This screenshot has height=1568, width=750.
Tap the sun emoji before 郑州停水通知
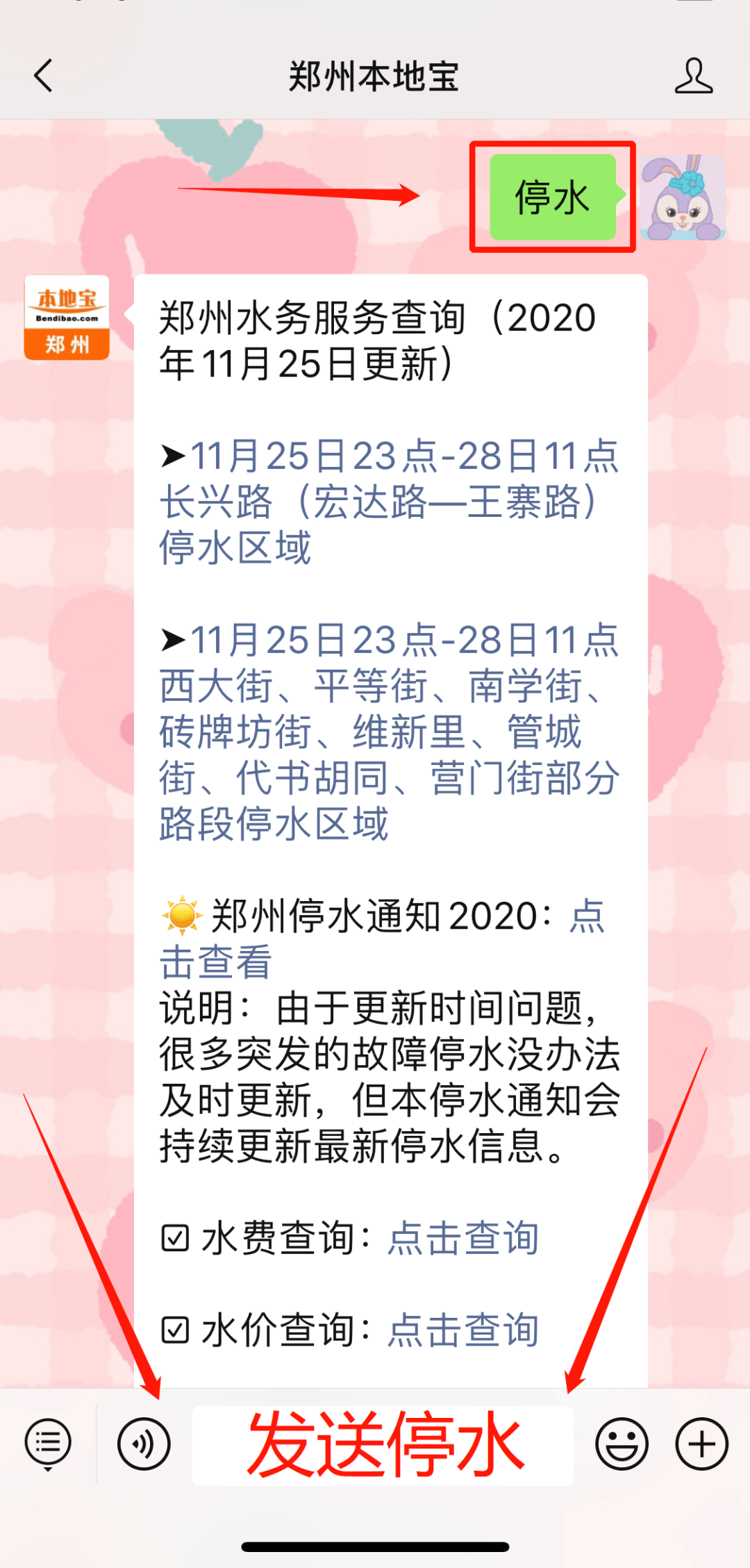pyautogui.click(x=178, y=916)
